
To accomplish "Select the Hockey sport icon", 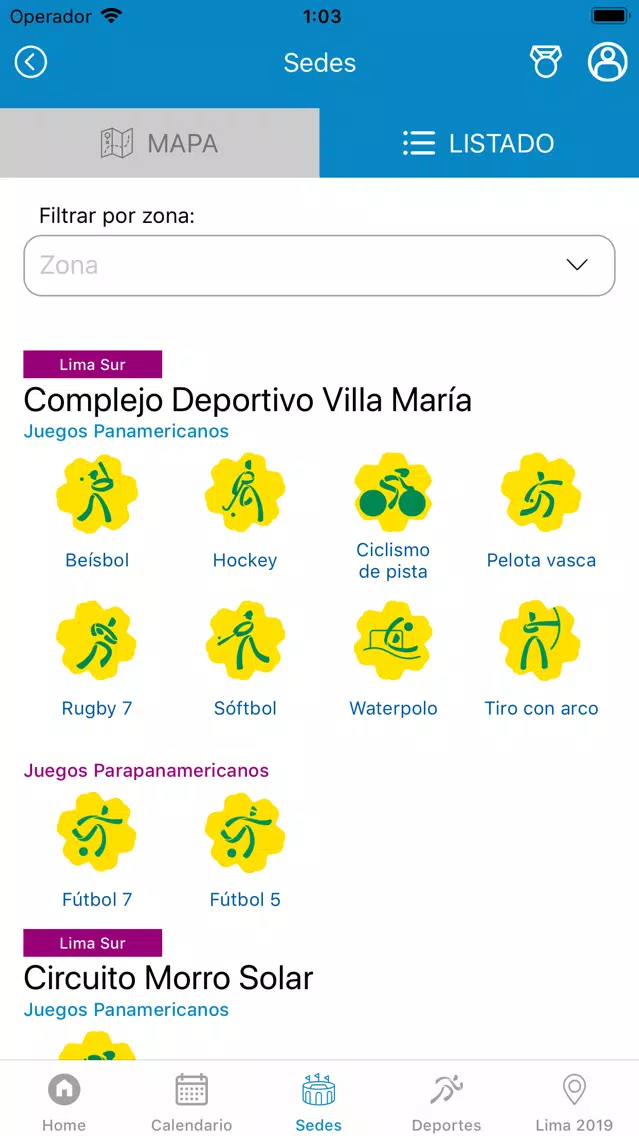I will 245,494.
